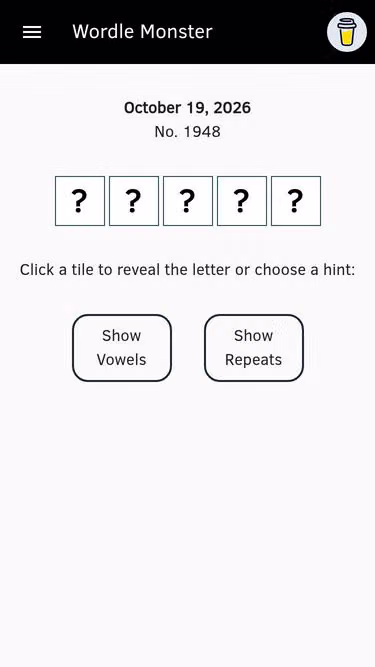Reveal the fifth letter tile
Screen dimensions: 375x667
(296, 201)
